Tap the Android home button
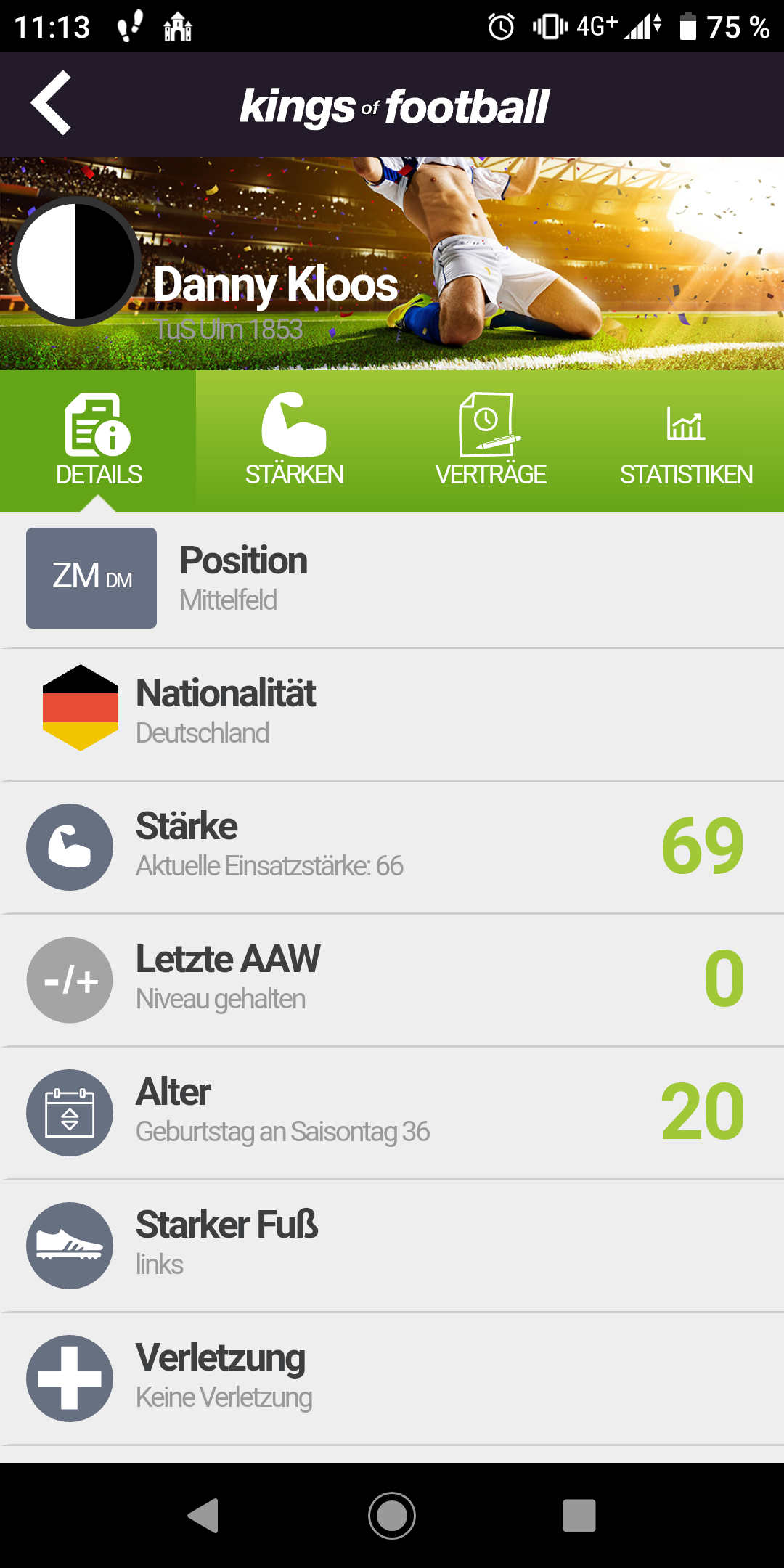784x1568 pixels. (x=392, y=1516)
